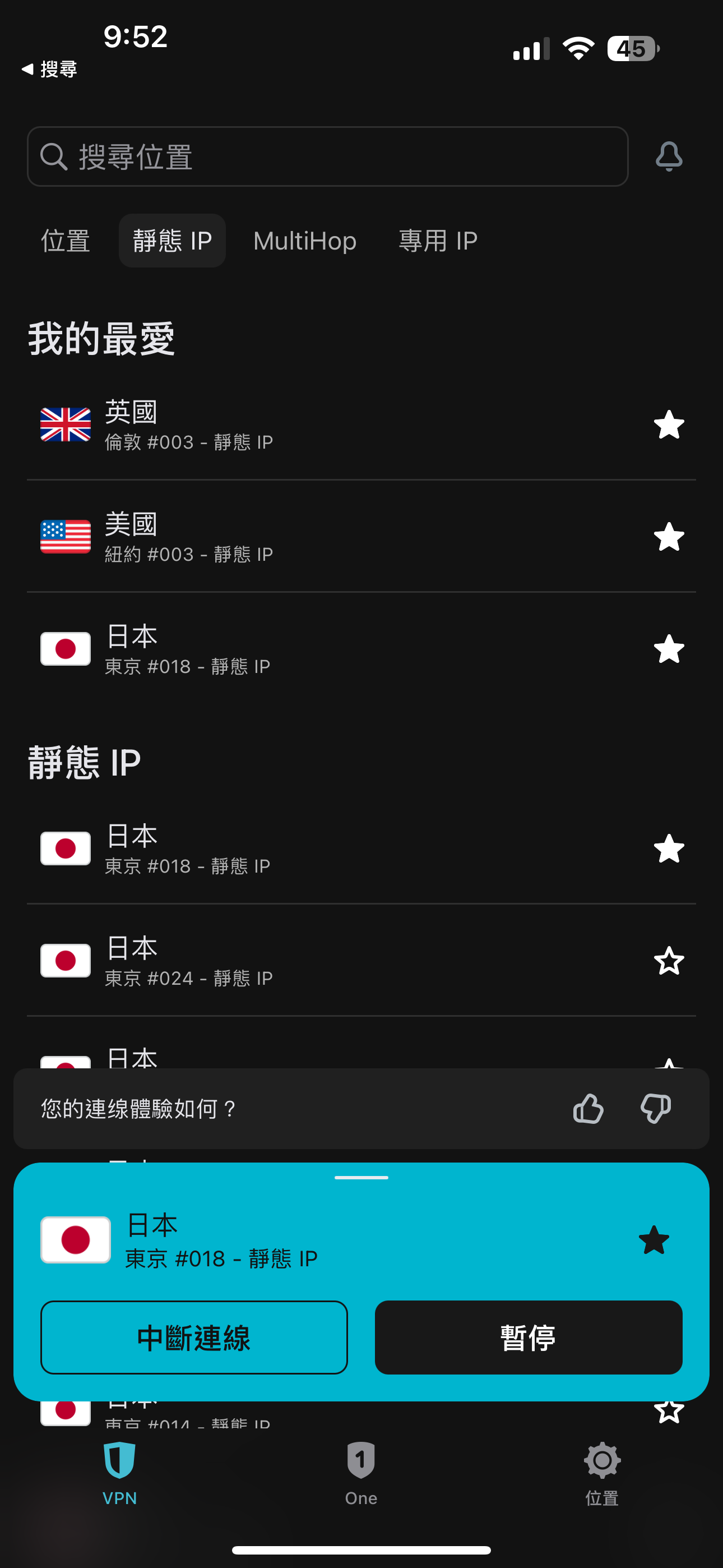Viewport: 723px width, 1568px height.
Task: Switch to the 專用 IP tab
Action: (438, 241)
